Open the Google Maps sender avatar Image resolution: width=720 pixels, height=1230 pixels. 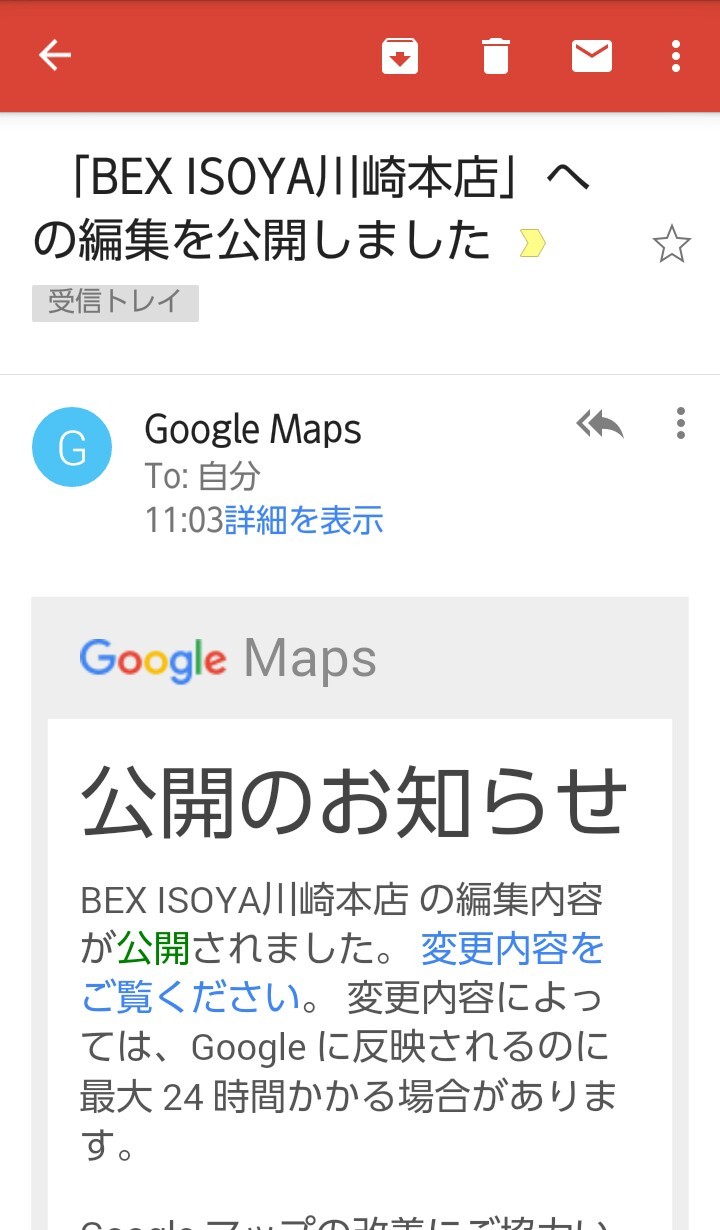tap(72, 447)
